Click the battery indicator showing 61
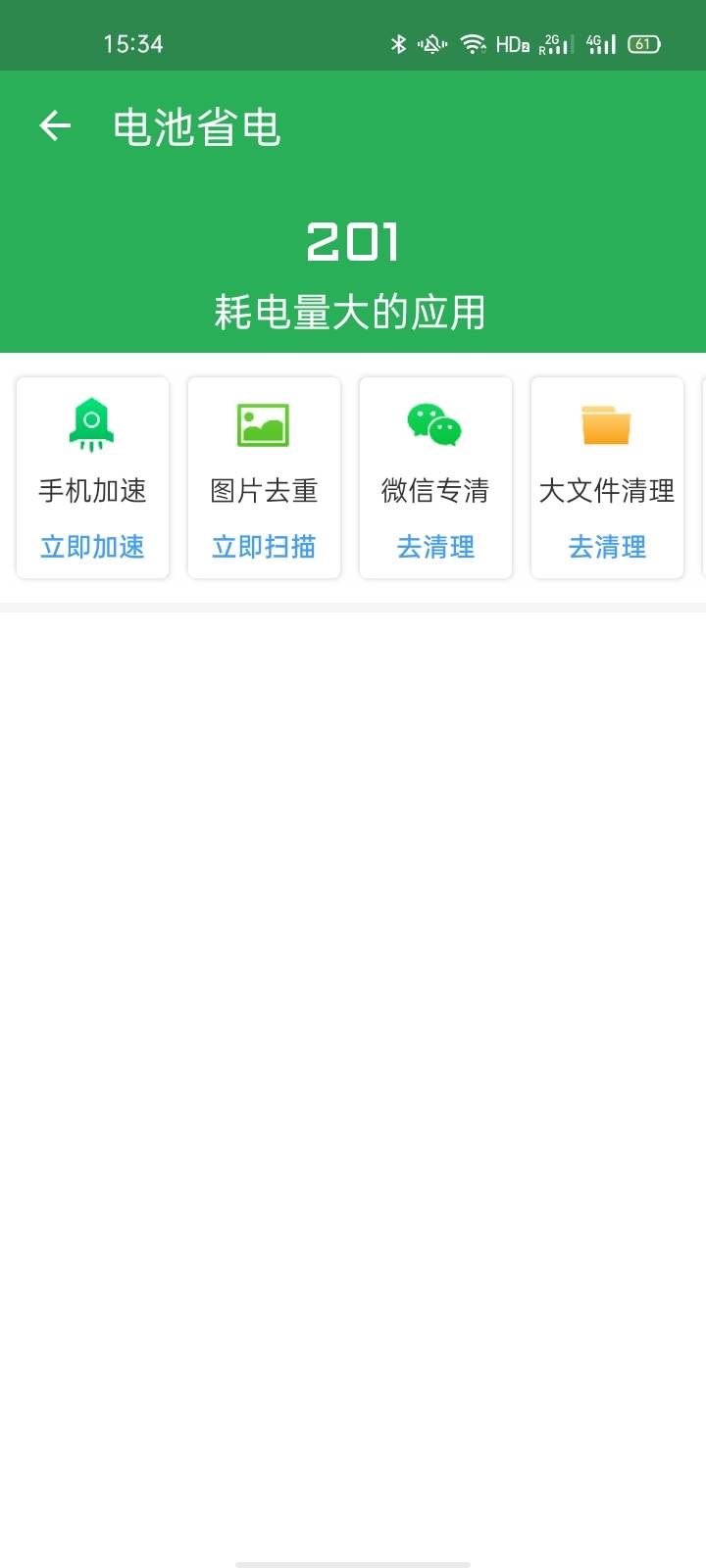Viewport: 706px width, 1568px height. coord(646,43)
